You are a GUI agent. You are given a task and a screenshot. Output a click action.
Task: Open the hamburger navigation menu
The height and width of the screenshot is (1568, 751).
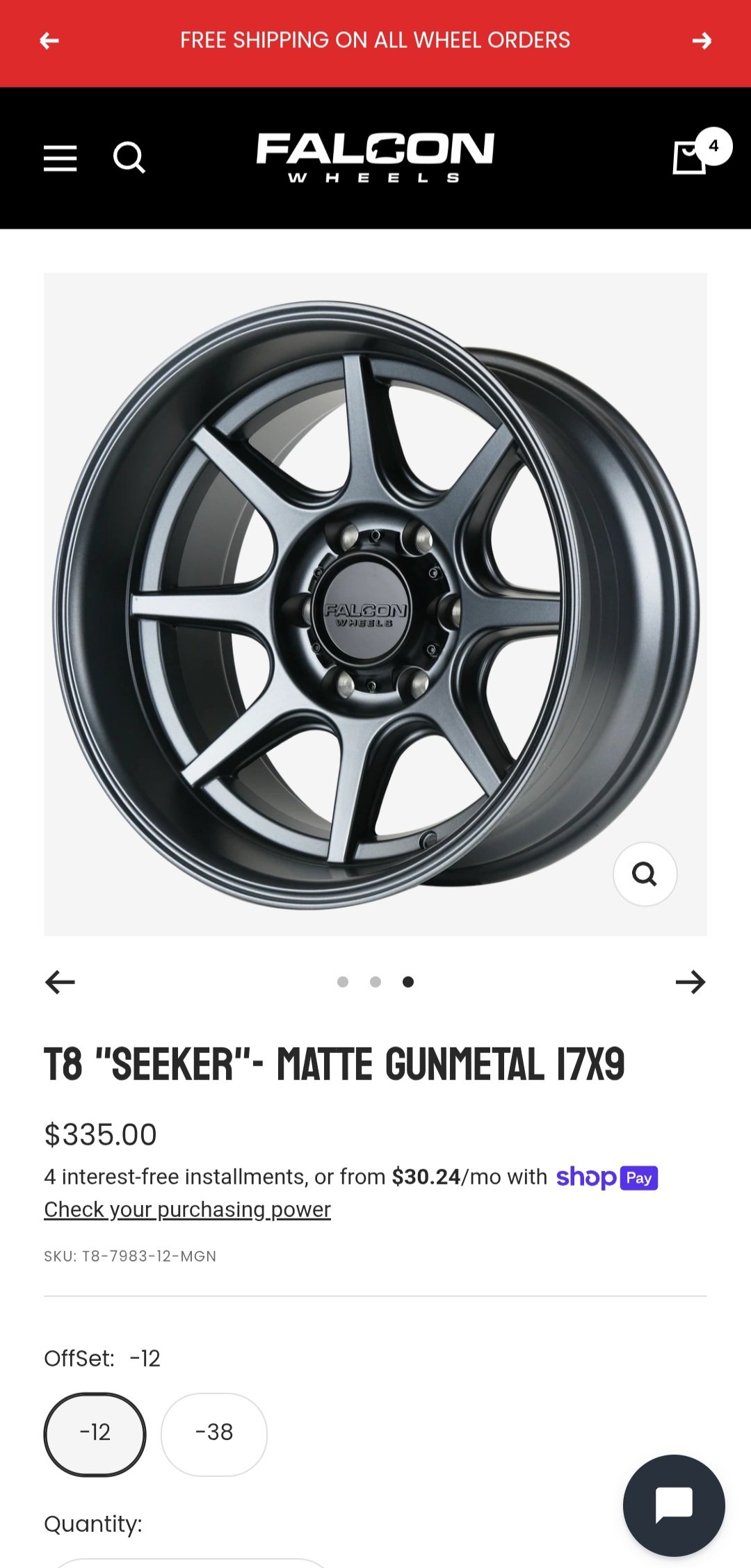60,158
